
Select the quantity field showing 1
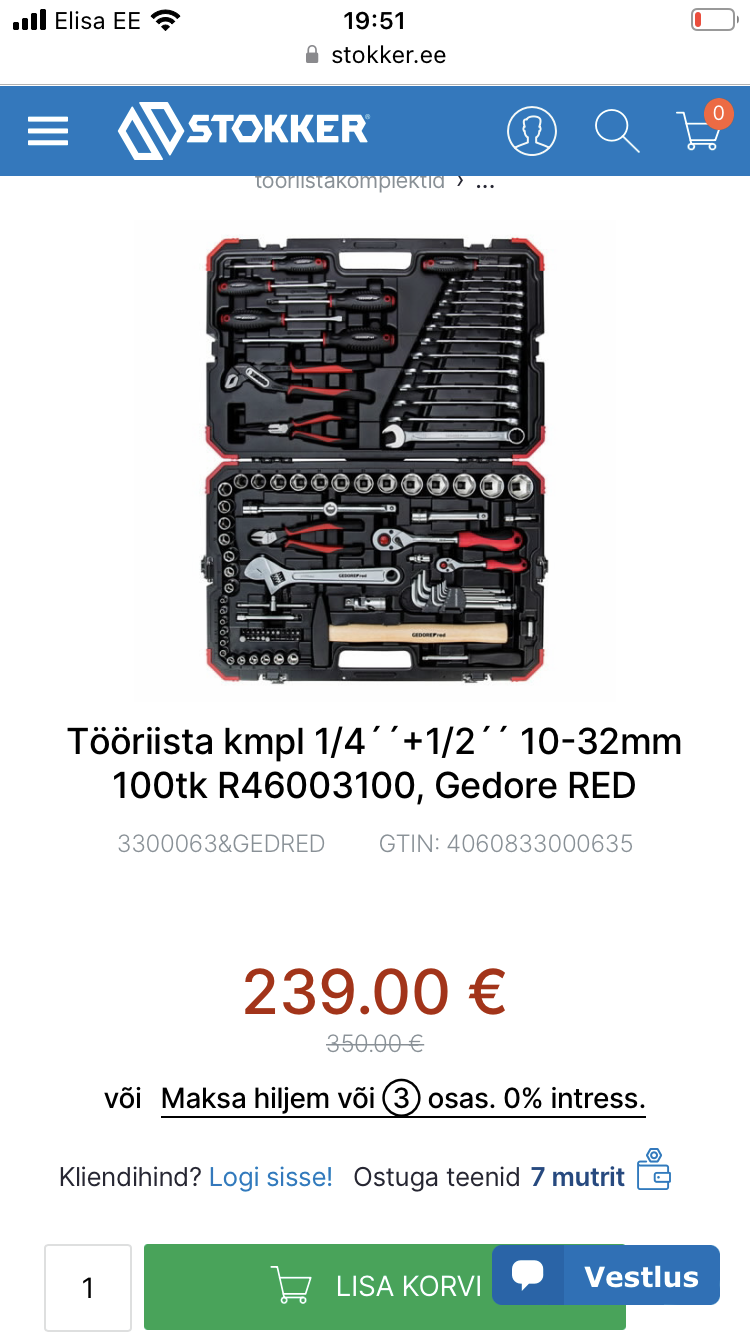pyautogui.click(x=88, y=1287)
